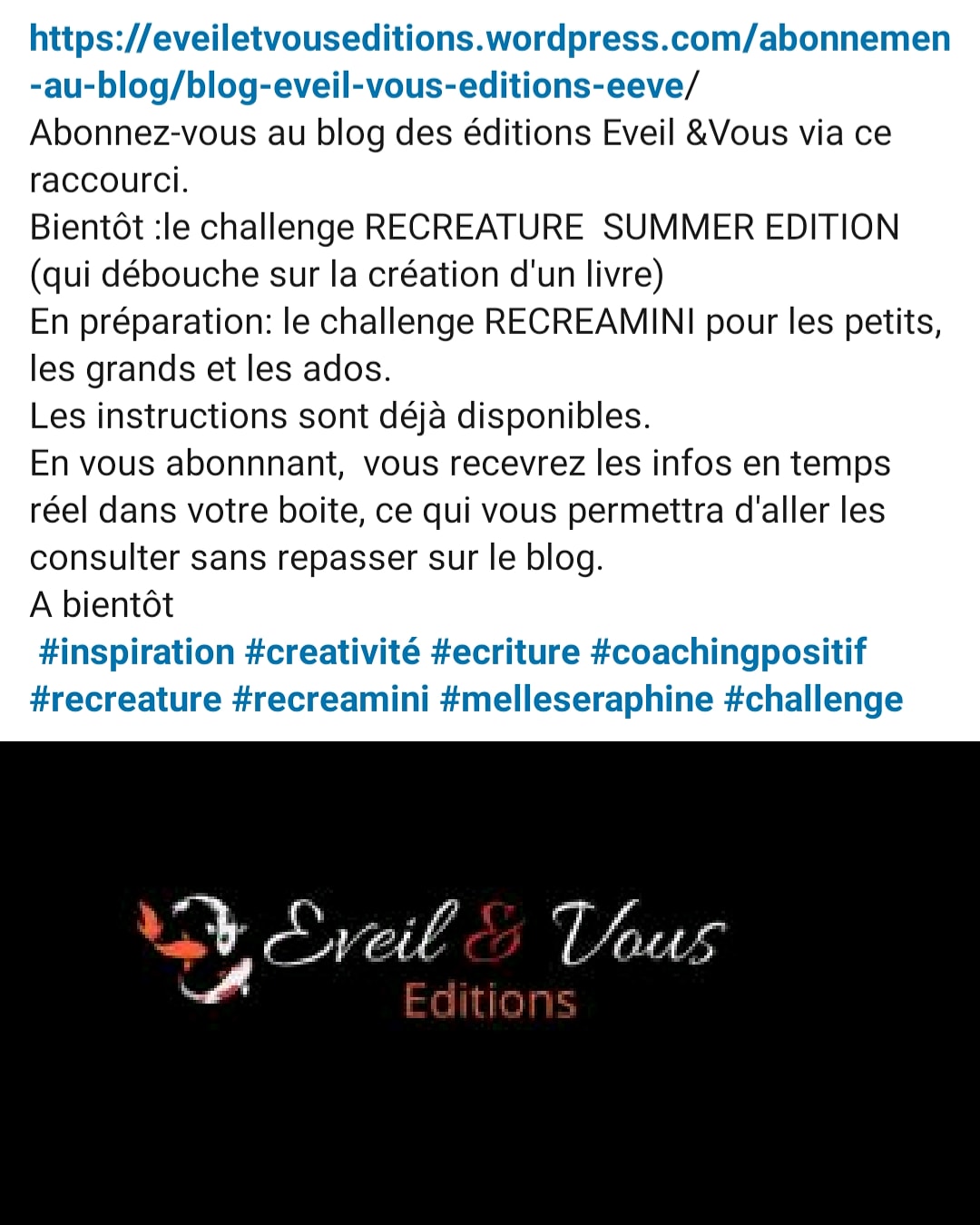980x1225 pixels.
Task: Tap the #ecriture hashtag
Action: (x=505, y=652)
